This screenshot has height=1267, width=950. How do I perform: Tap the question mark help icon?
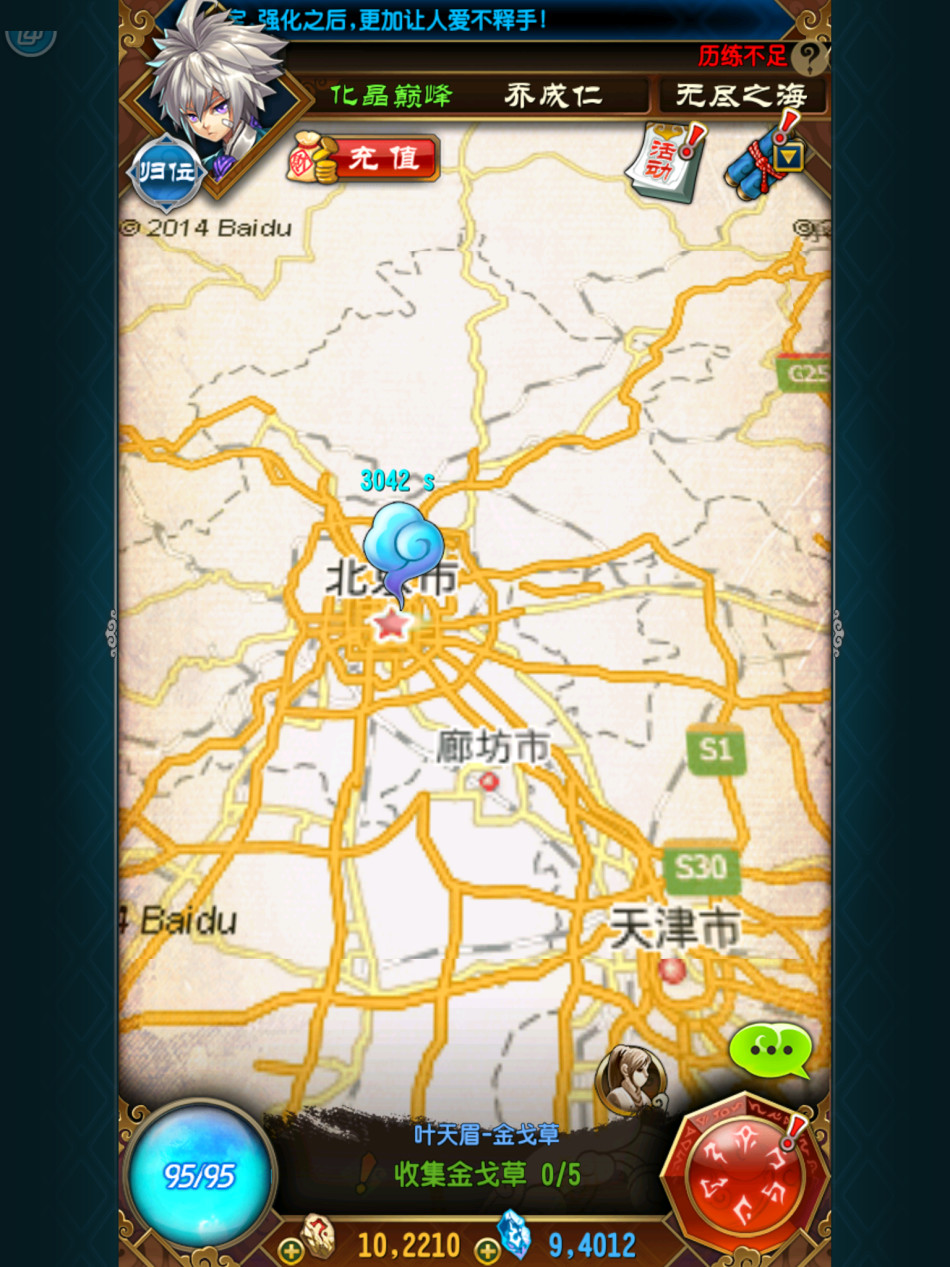point(809,58)
